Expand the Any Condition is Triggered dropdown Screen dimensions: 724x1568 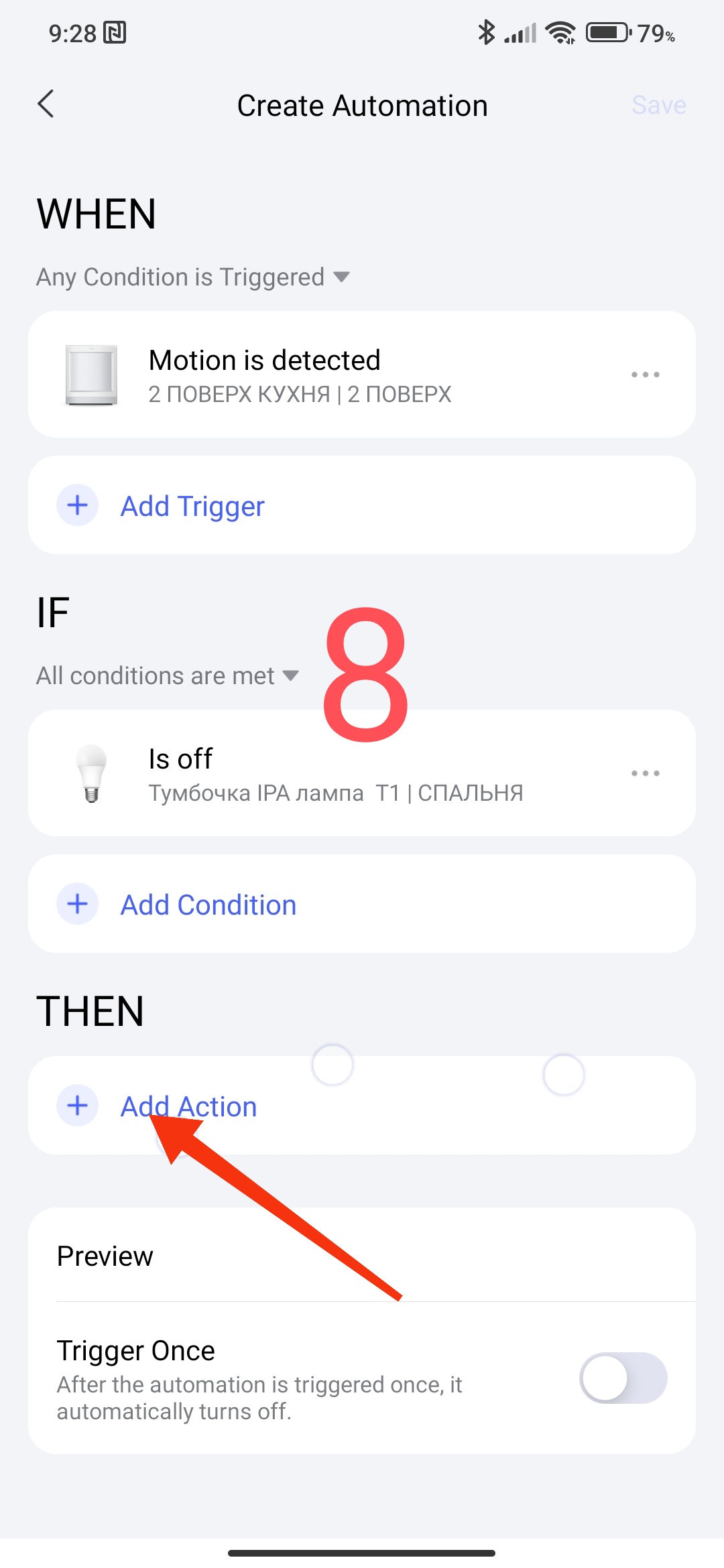[193, 277]
